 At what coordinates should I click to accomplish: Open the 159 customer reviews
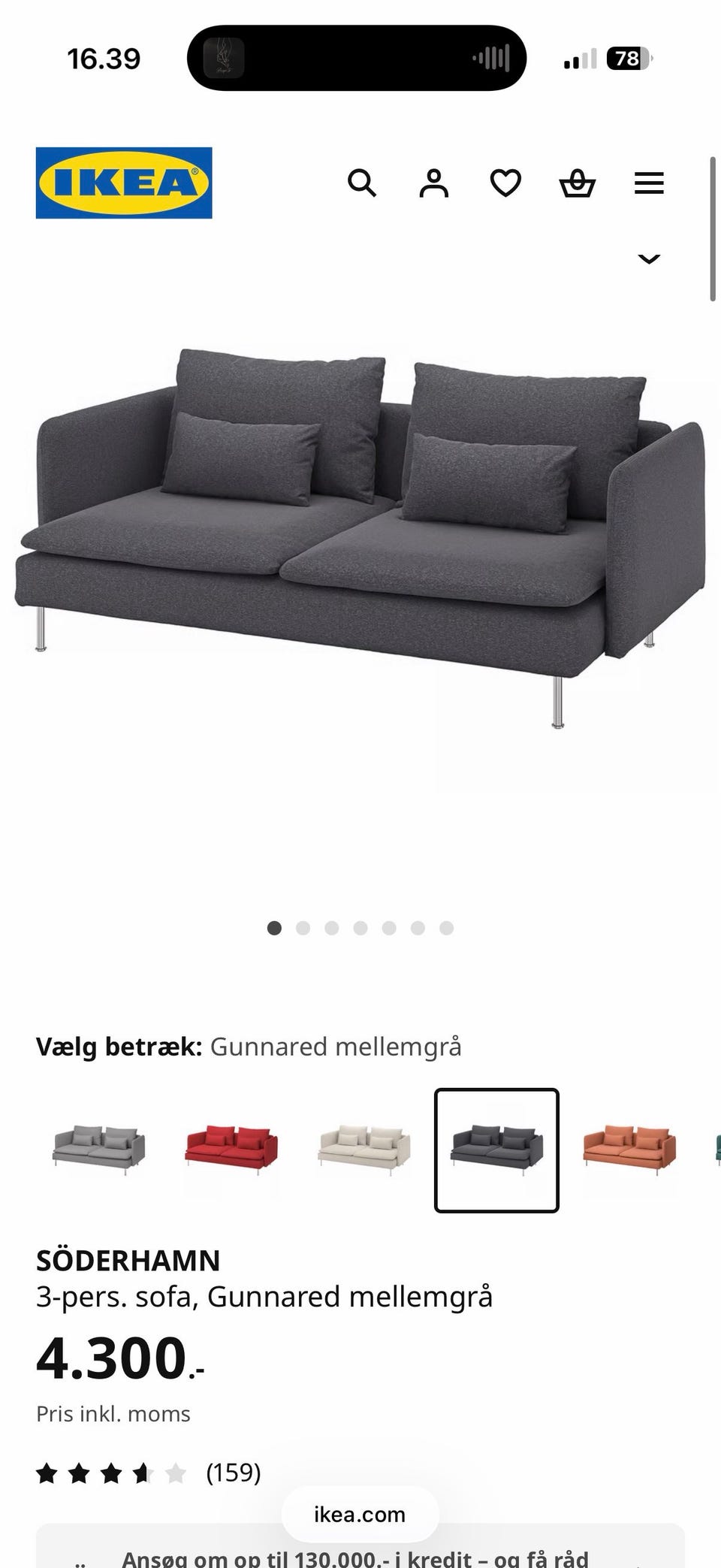pyautogui.click(x=233, y=1474)
